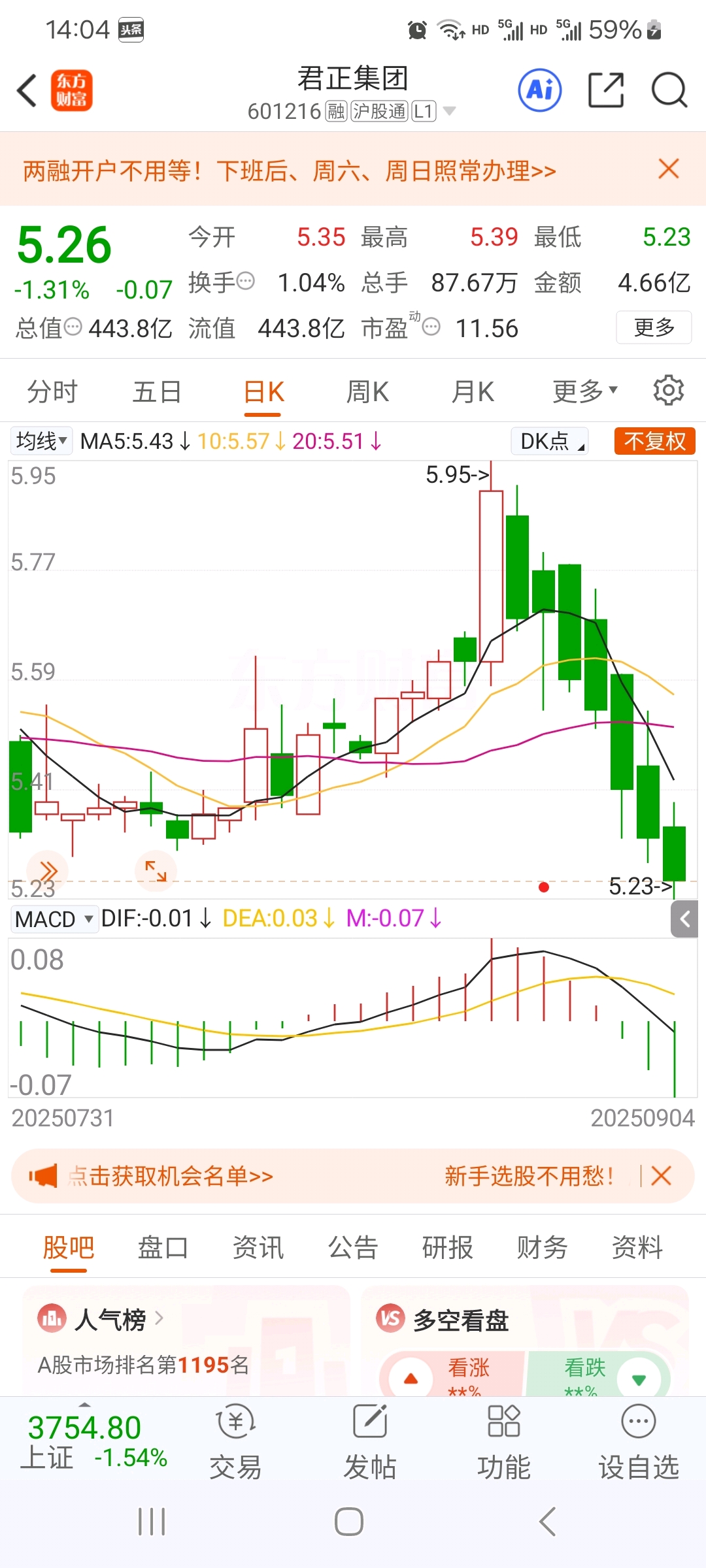Share this stock page

(605, 90)
